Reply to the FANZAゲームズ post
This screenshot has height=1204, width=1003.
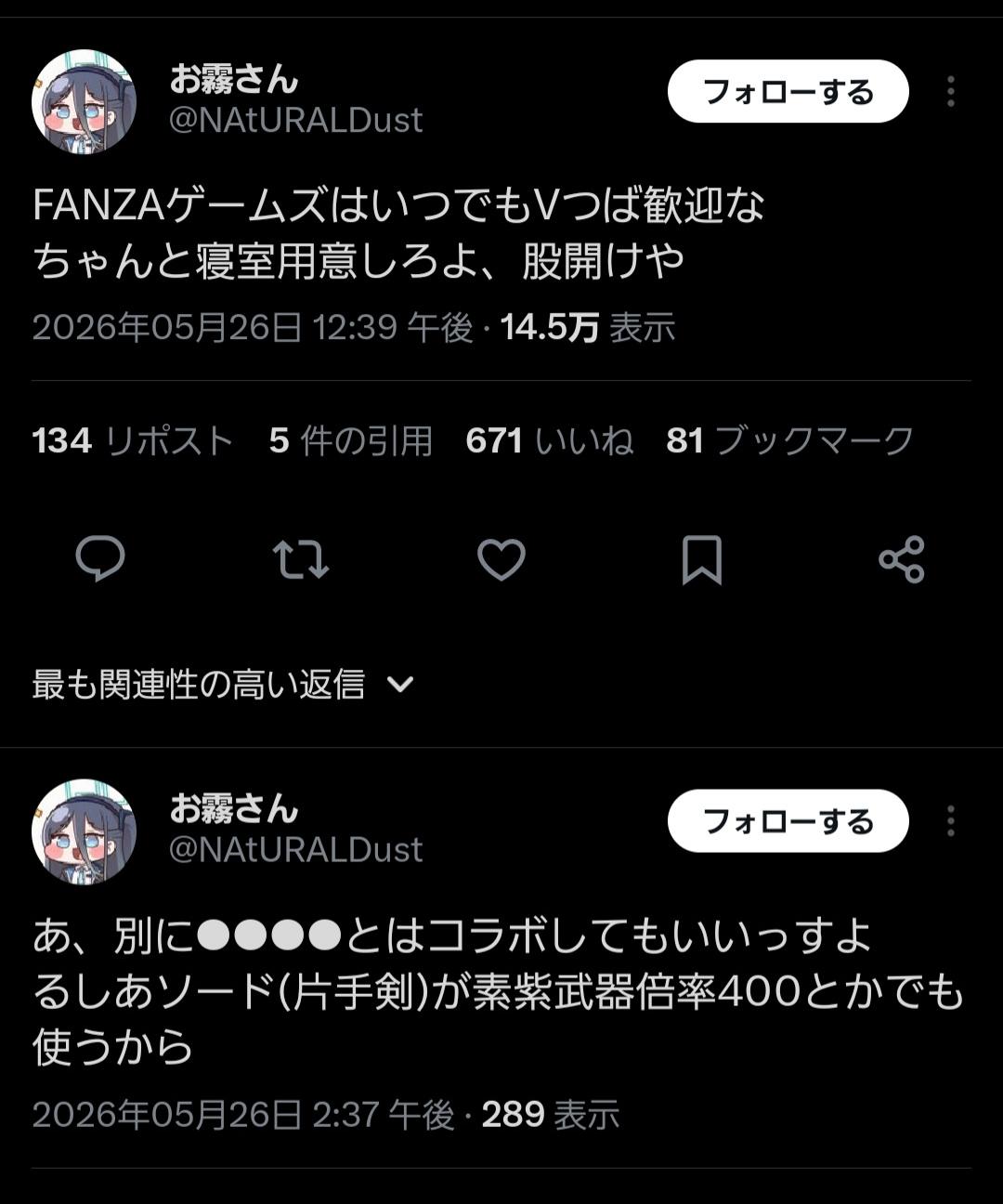[x=100, y=559]
